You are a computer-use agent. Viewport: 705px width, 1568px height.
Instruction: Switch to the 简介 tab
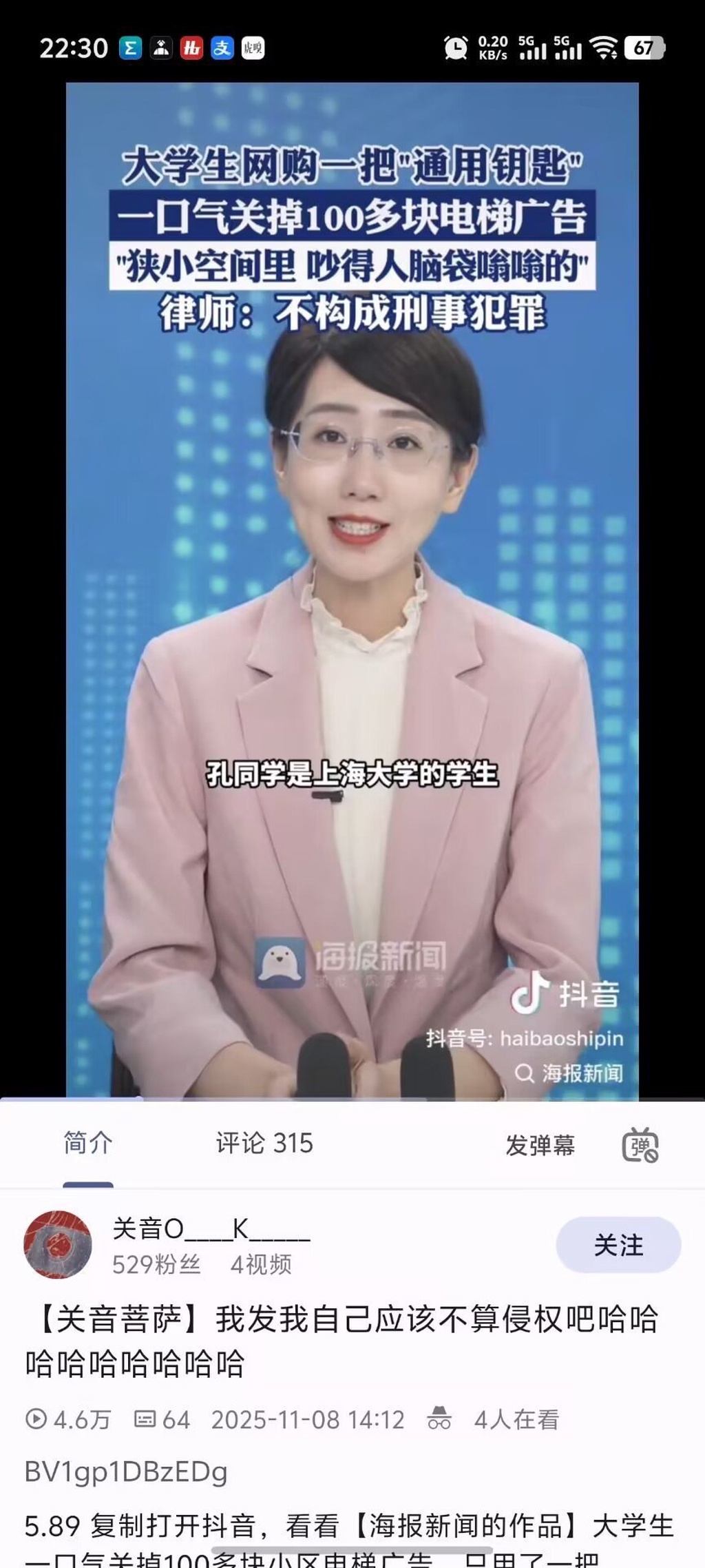pos(87,1143)
